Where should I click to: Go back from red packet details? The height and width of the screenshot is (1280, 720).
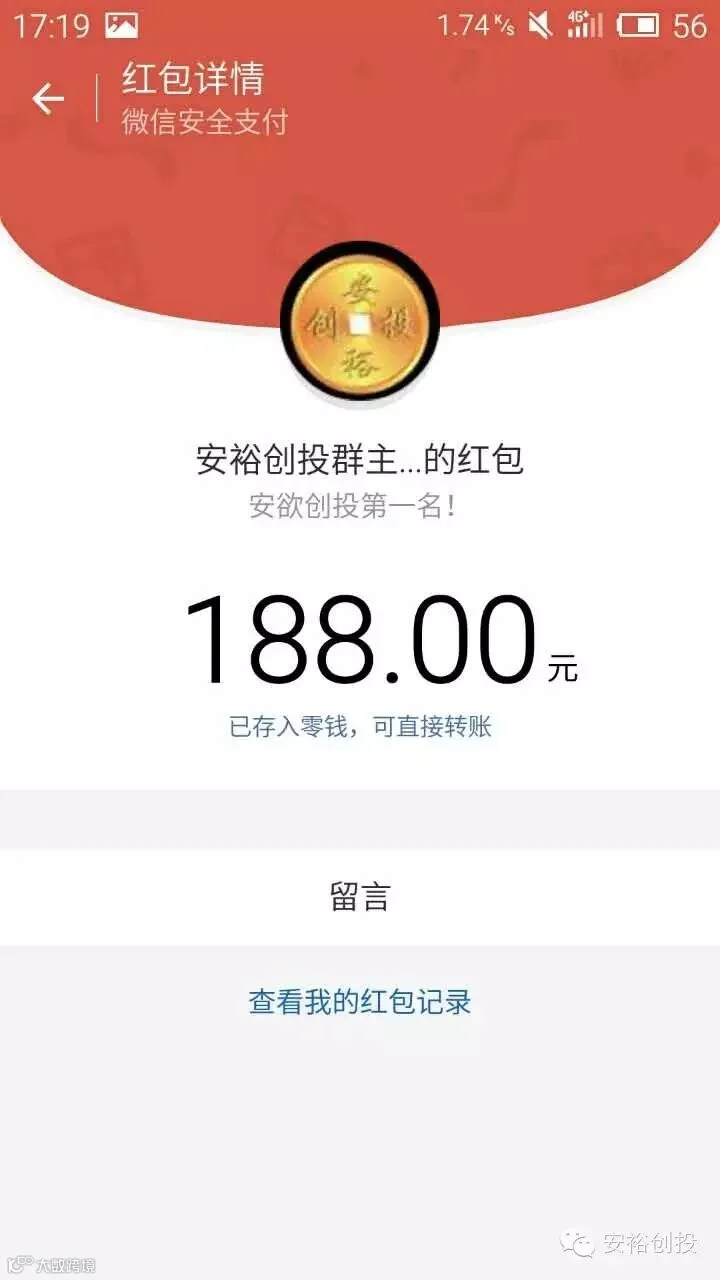(48, 98)
